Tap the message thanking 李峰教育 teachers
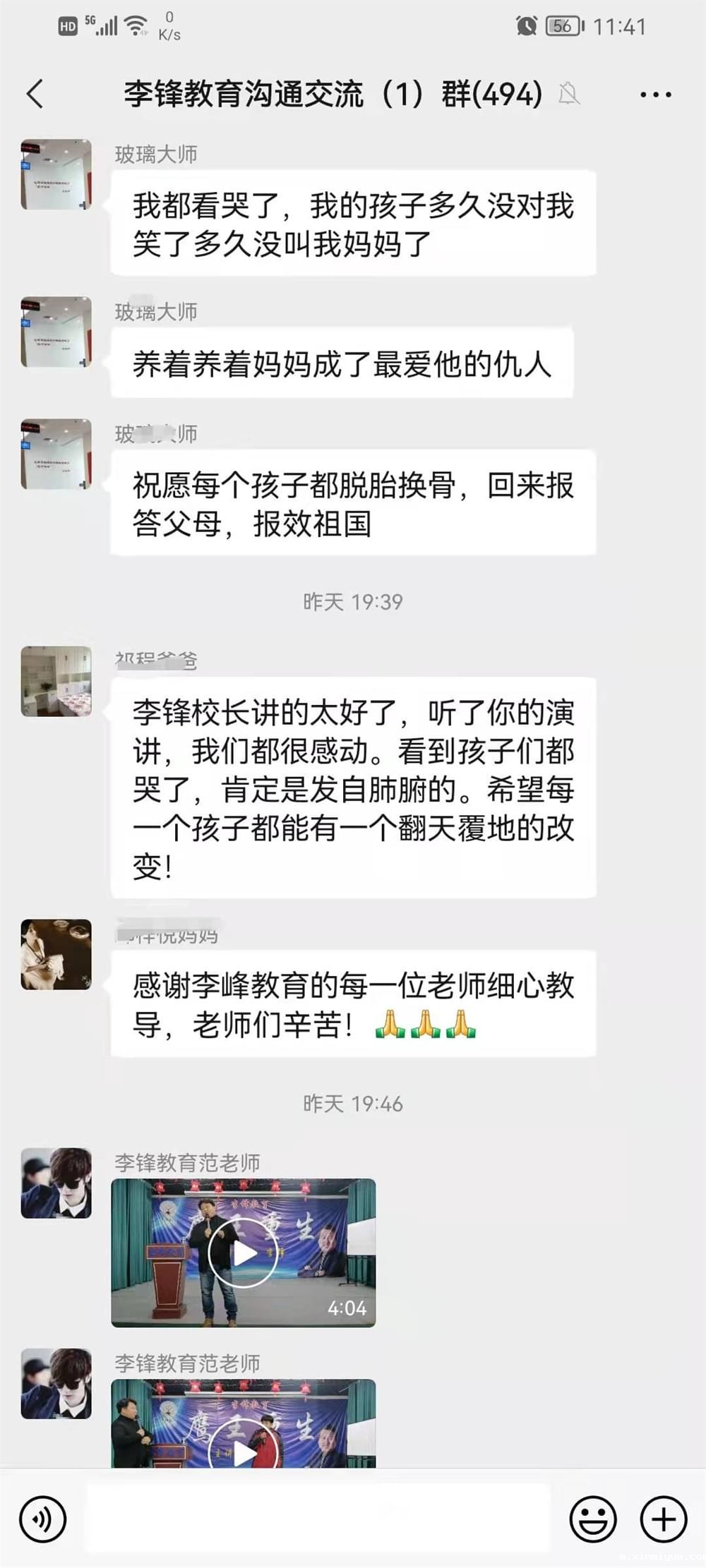 click(x=353, y=1002)
